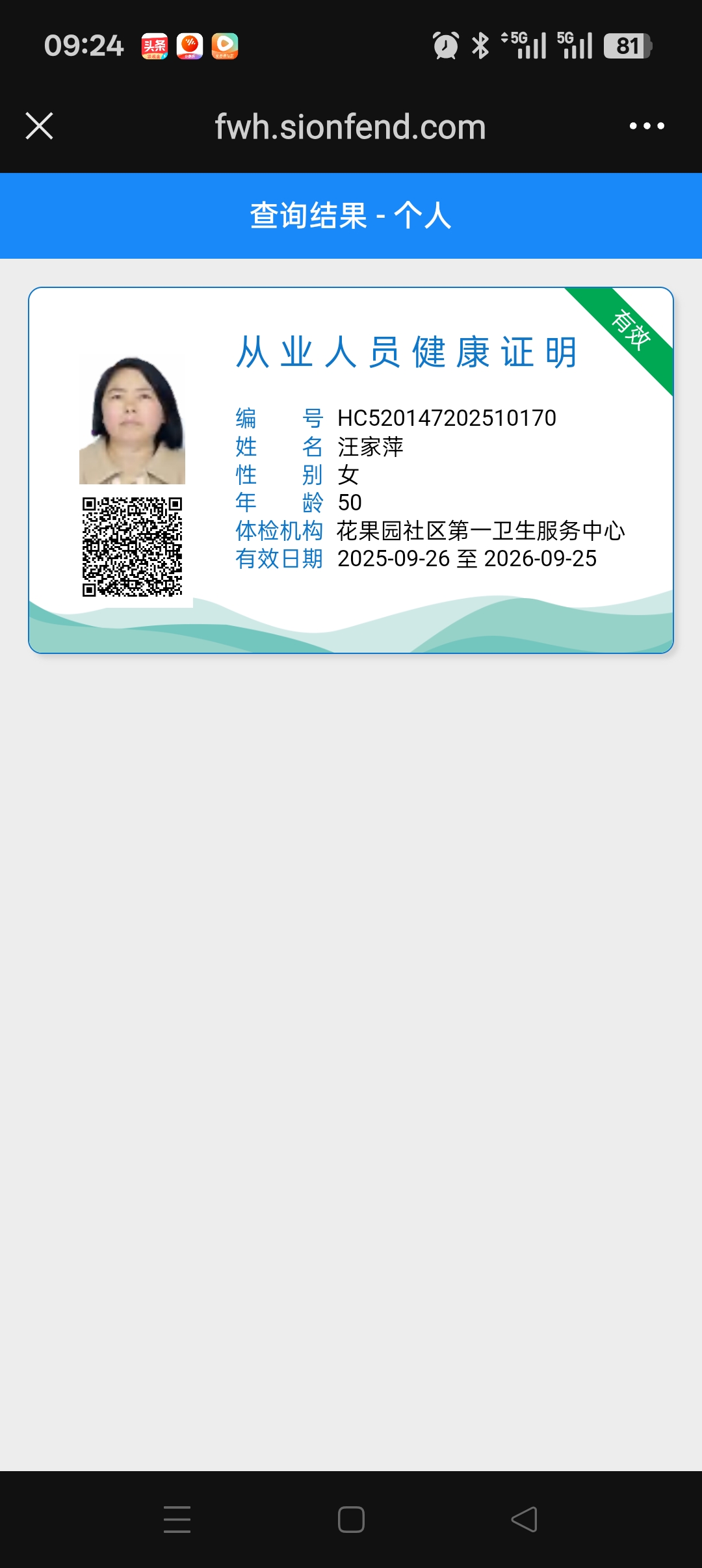Viewport: 702px width, 1568px height.
Task: Tap the system home button
Action: [x=351, y=1519]
